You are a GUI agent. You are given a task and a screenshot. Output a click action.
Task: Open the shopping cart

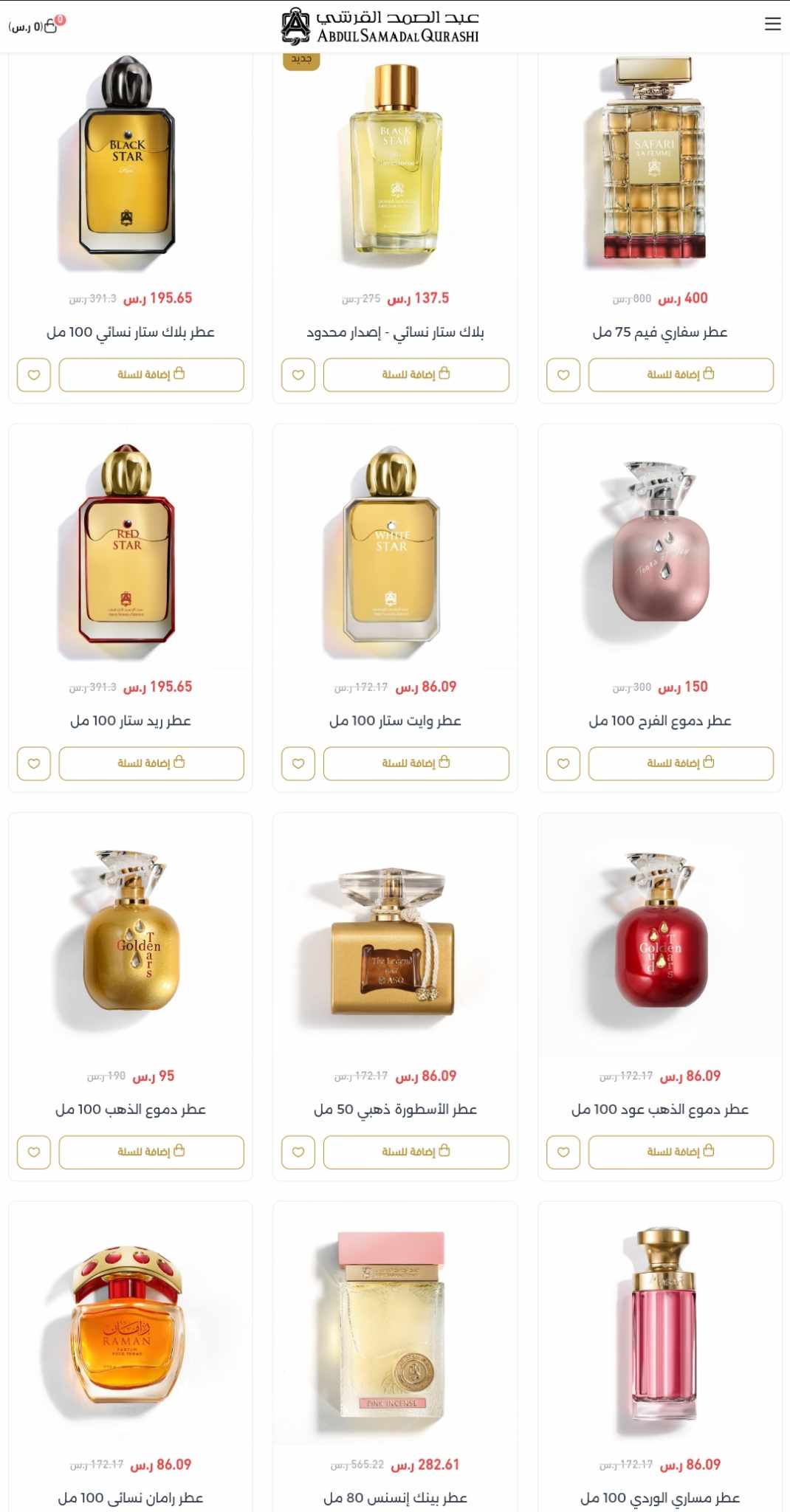tap(49, 27)
